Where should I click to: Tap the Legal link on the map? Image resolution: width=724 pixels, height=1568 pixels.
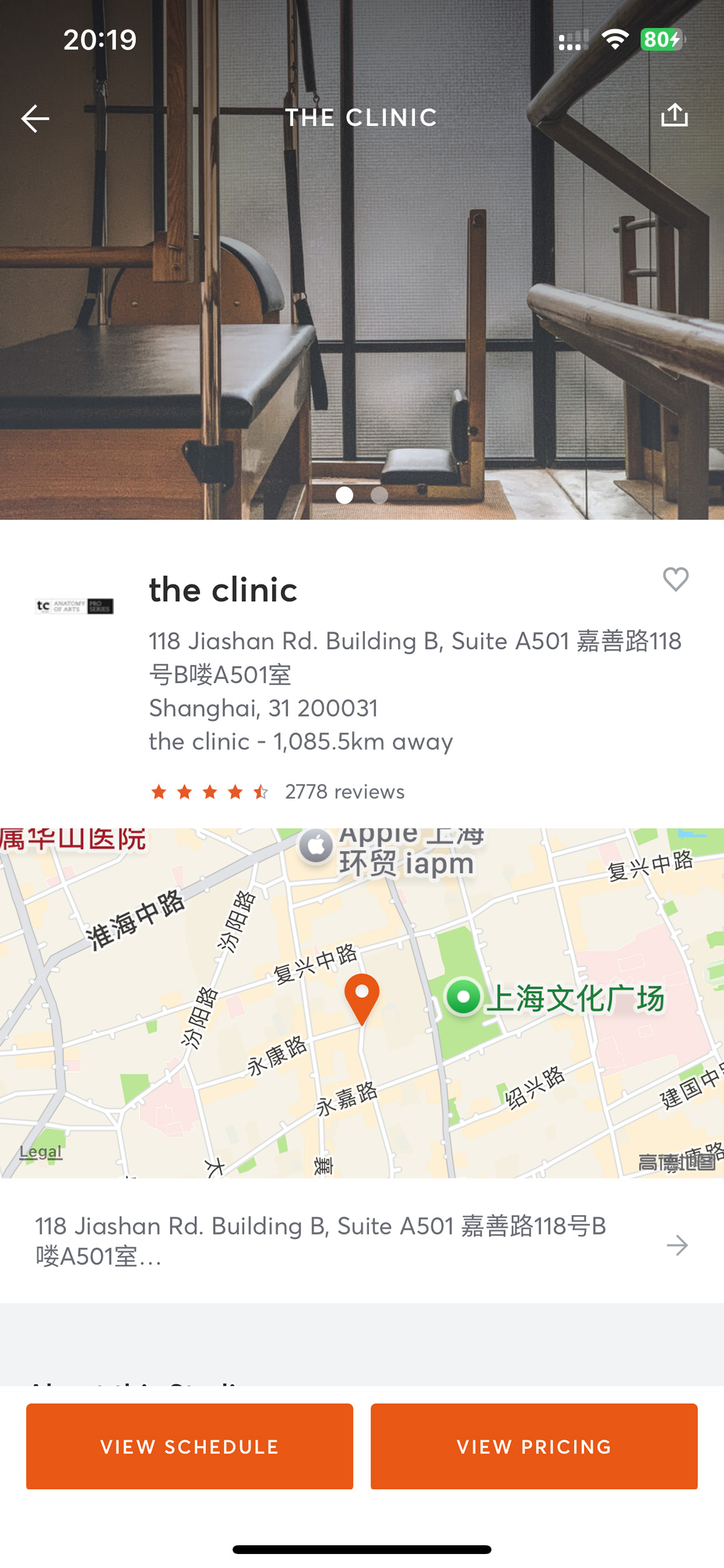[x=41, y=1151]
